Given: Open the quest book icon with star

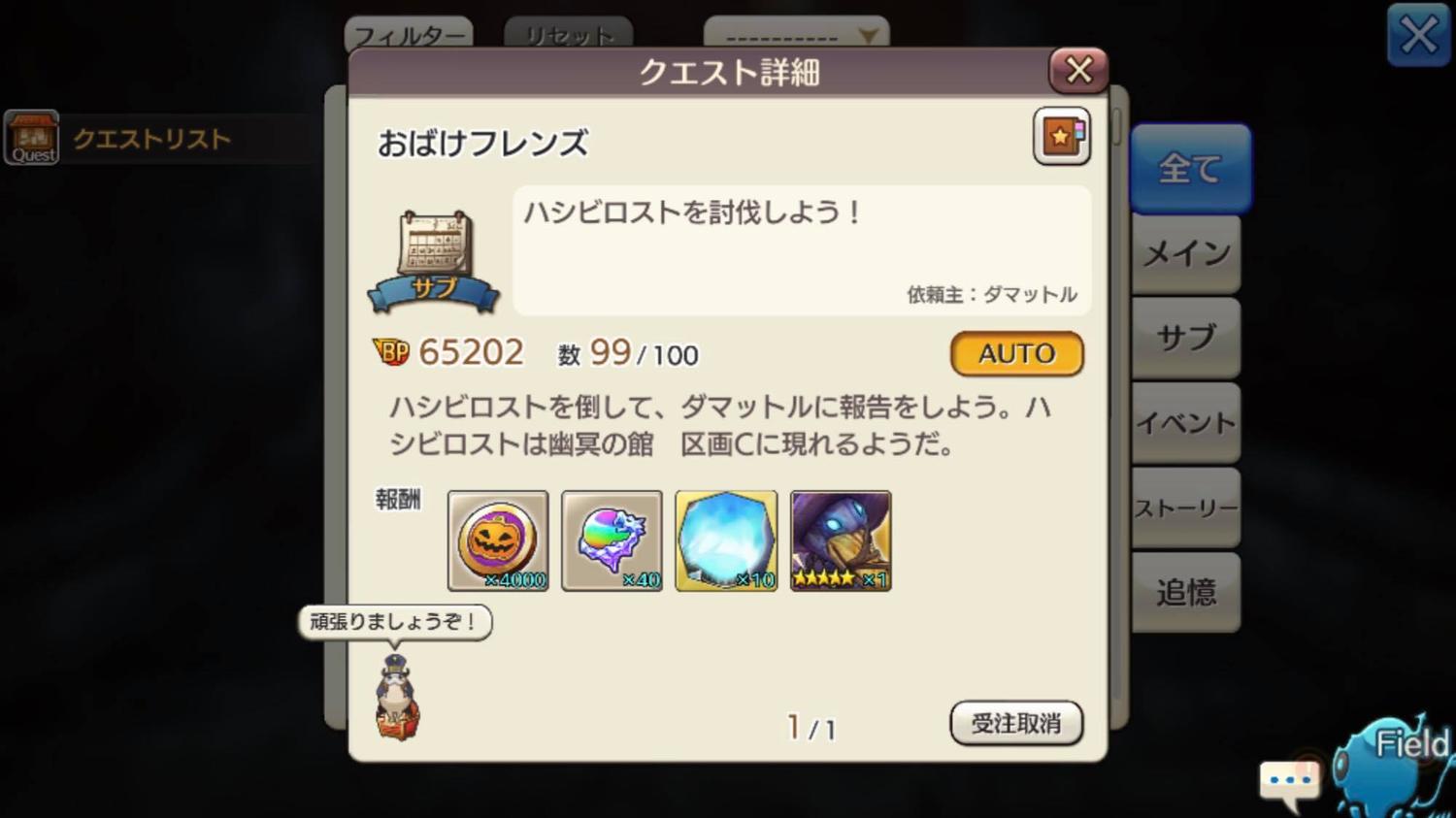Looking at the screenshot, I should (x=1061, y=138).
